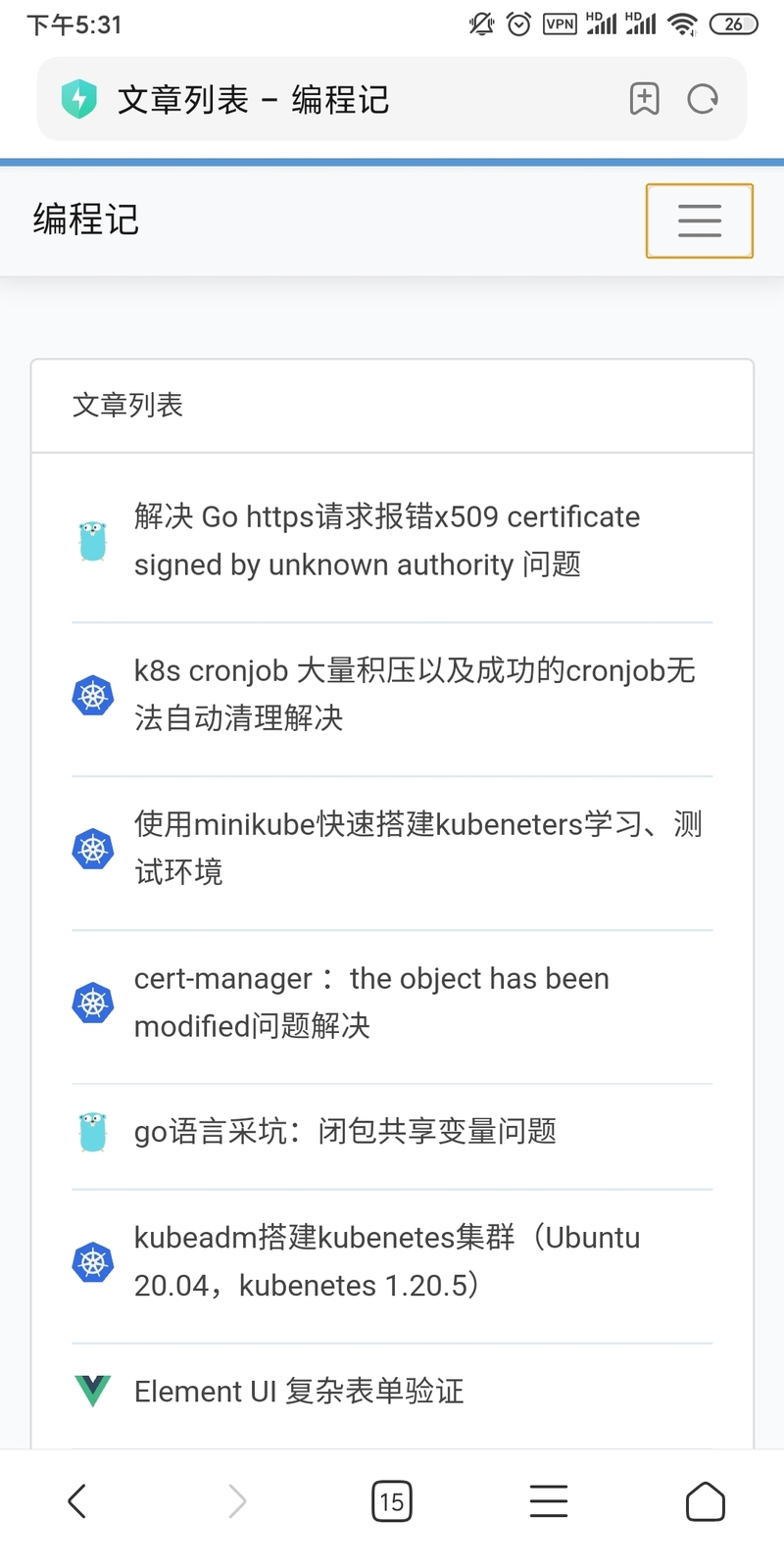Tap the green shield security icon

click(x=79, y=99)
